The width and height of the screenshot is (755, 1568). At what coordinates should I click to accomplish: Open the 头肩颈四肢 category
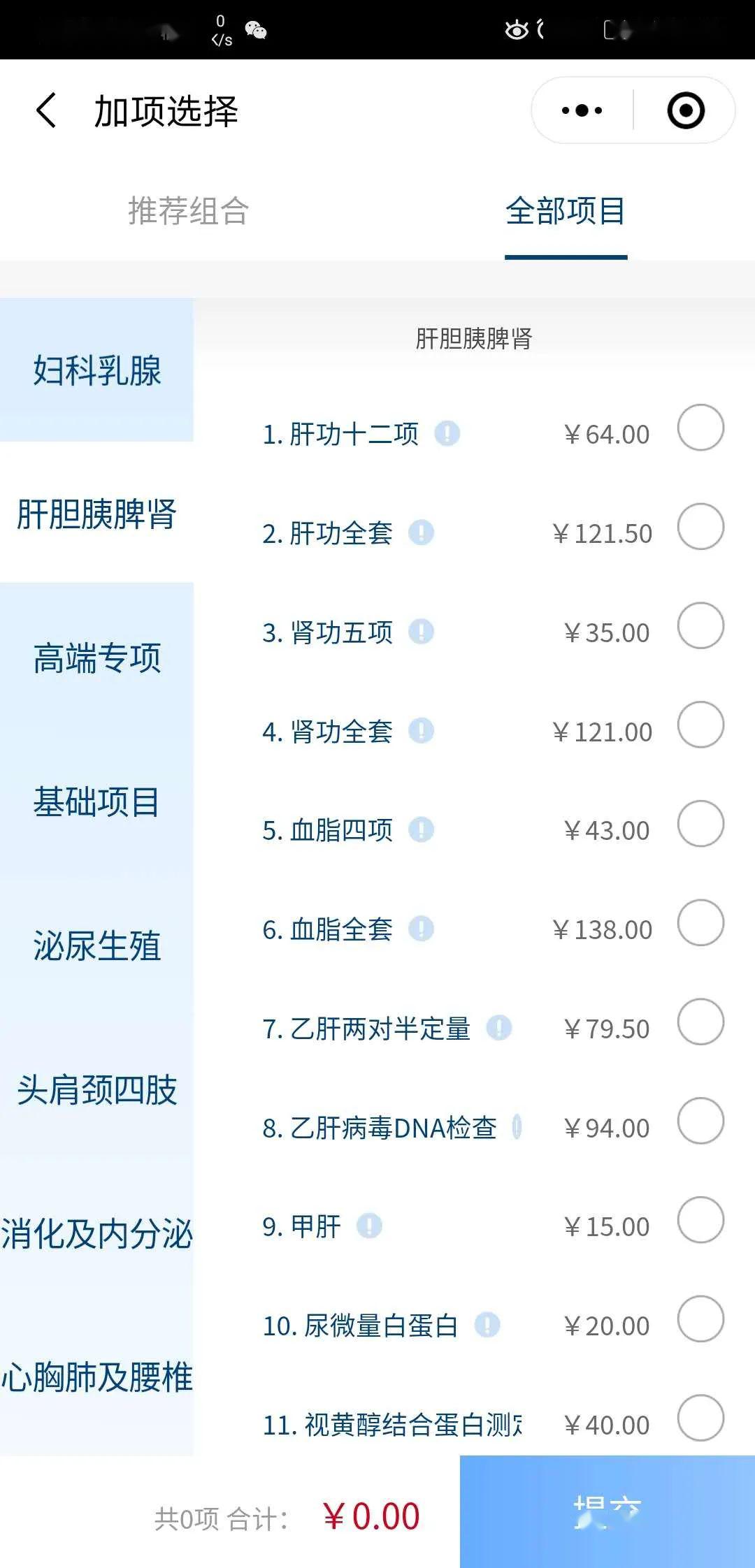coord(96,1089)
